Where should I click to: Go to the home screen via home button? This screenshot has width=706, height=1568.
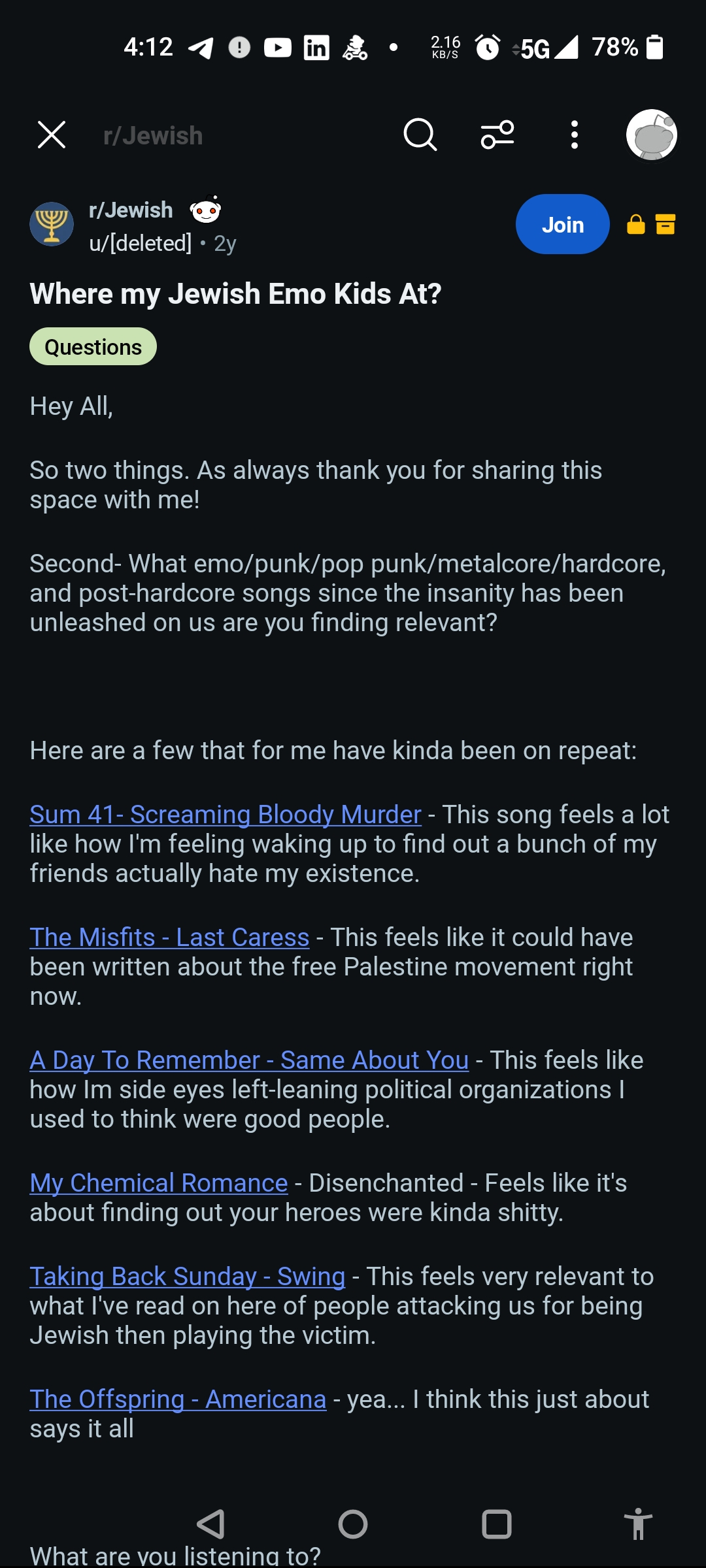coord(353,1524)
